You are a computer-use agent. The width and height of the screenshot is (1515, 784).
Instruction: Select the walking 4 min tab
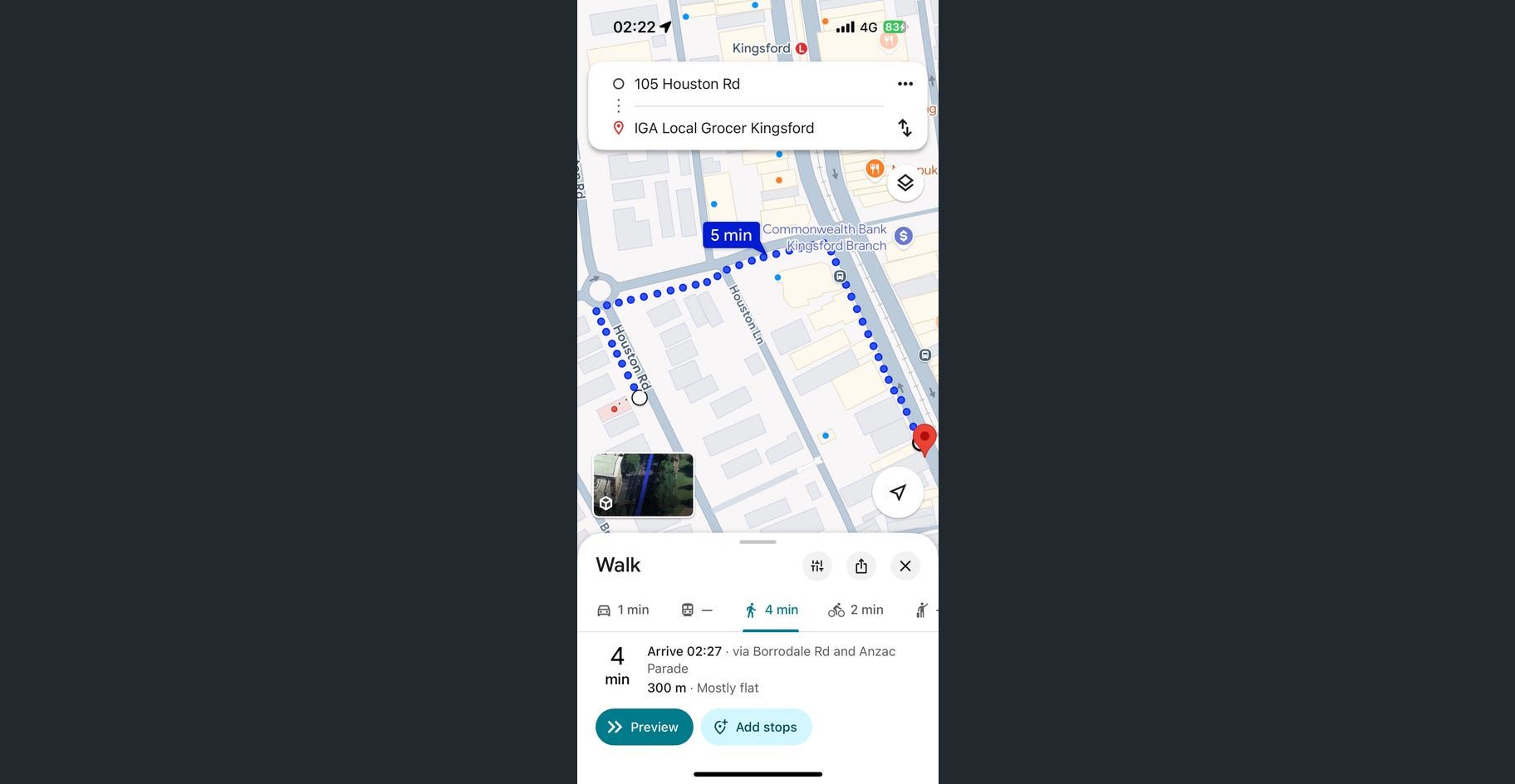771,610
